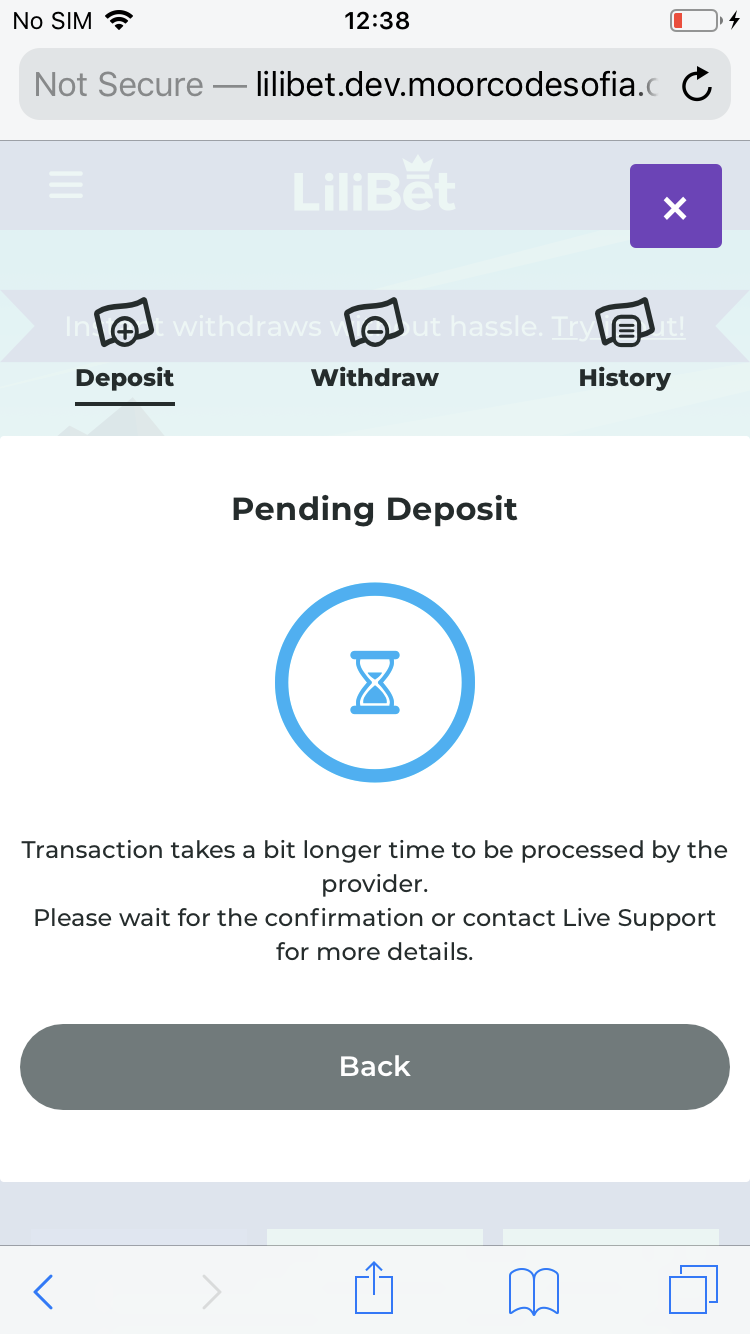Tap the Back button under Pending Deposit
The height and width of the screenshot is (1334, 750).
pyautogui.click(x=375, y=1066)
